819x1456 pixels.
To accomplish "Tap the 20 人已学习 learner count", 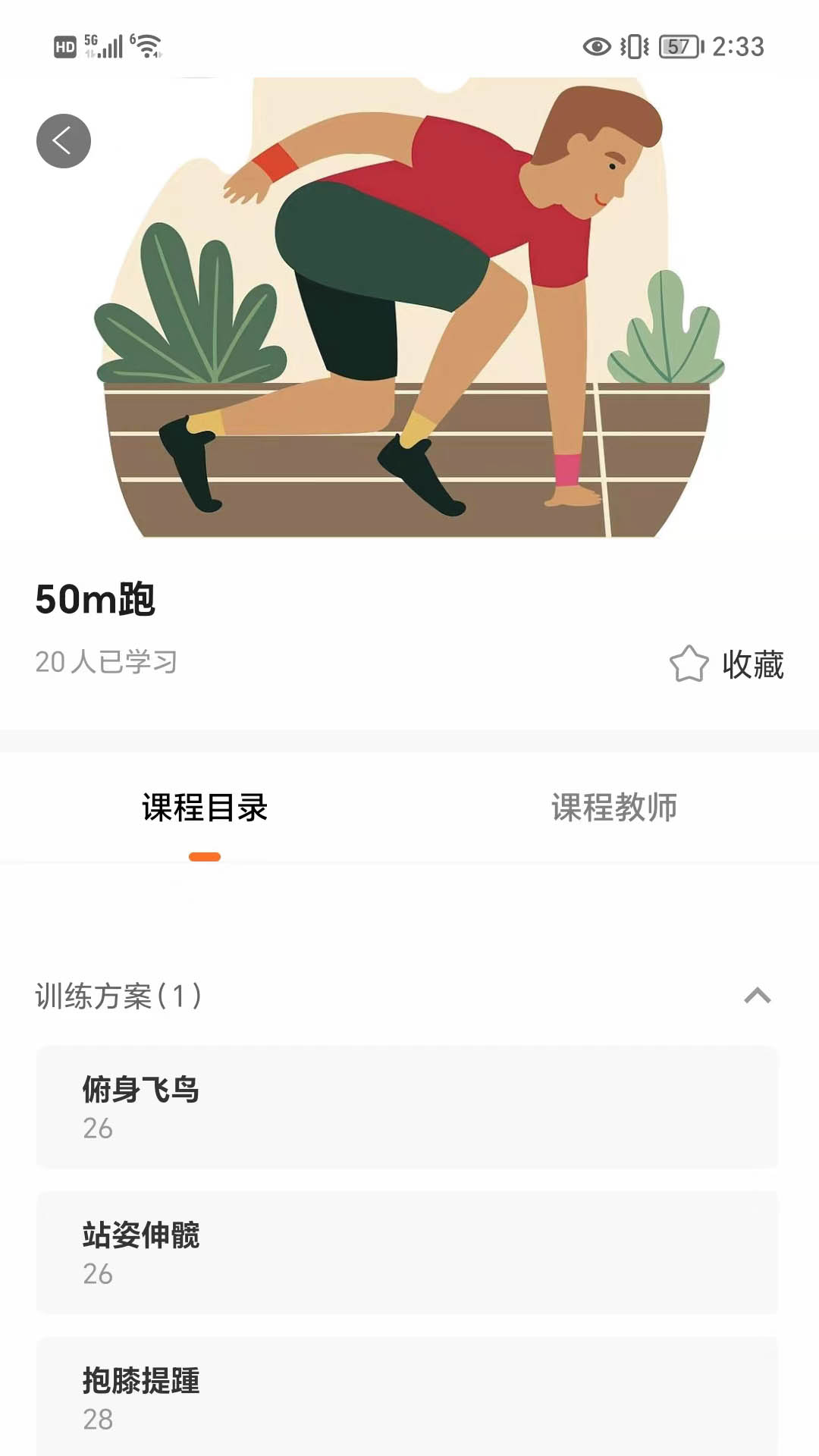I will tap(105, 661).
